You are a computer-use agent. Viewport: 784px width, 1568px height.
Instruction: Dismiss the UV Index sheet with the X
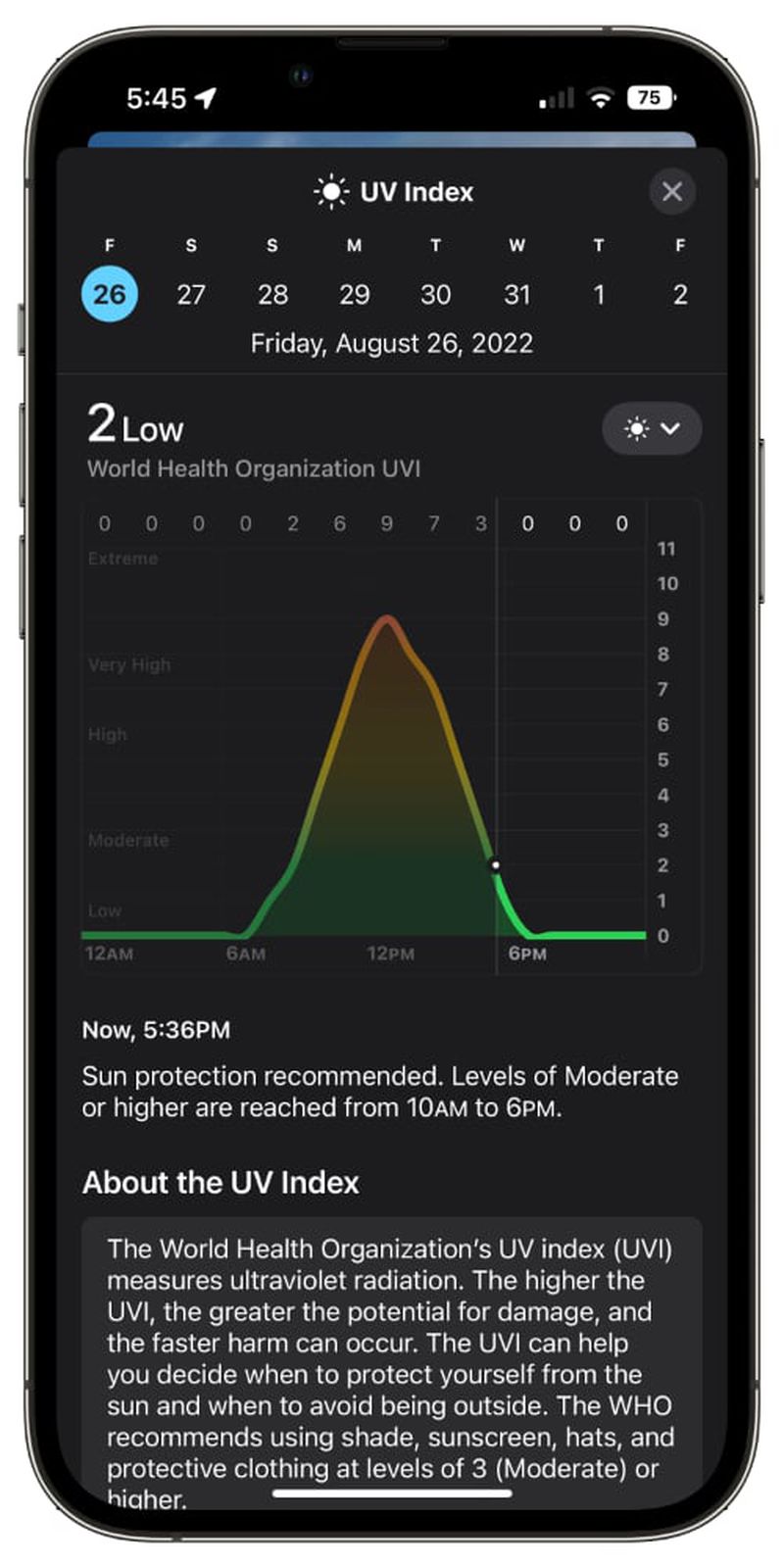(672, 192)
